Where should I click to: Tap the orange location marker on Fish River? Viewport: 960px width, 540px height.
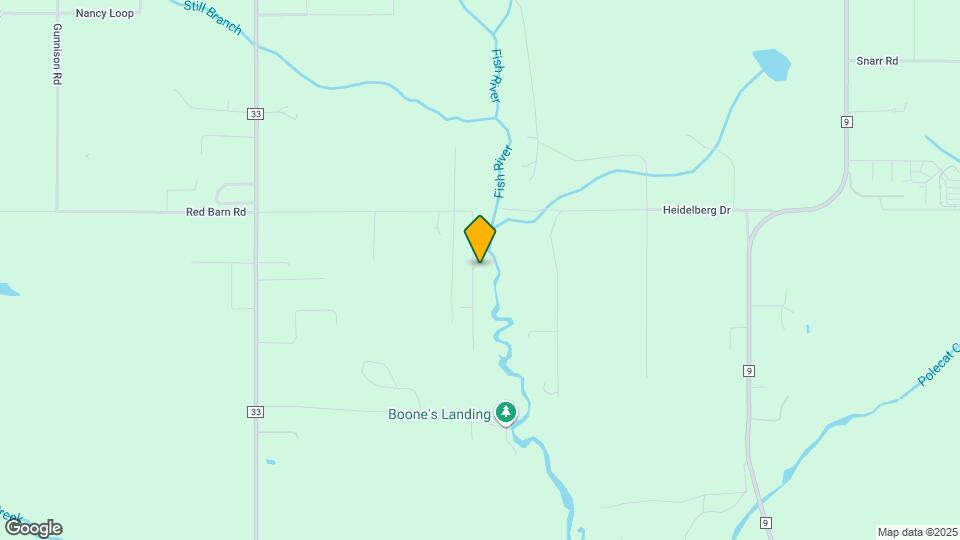[x=480, y=238]
